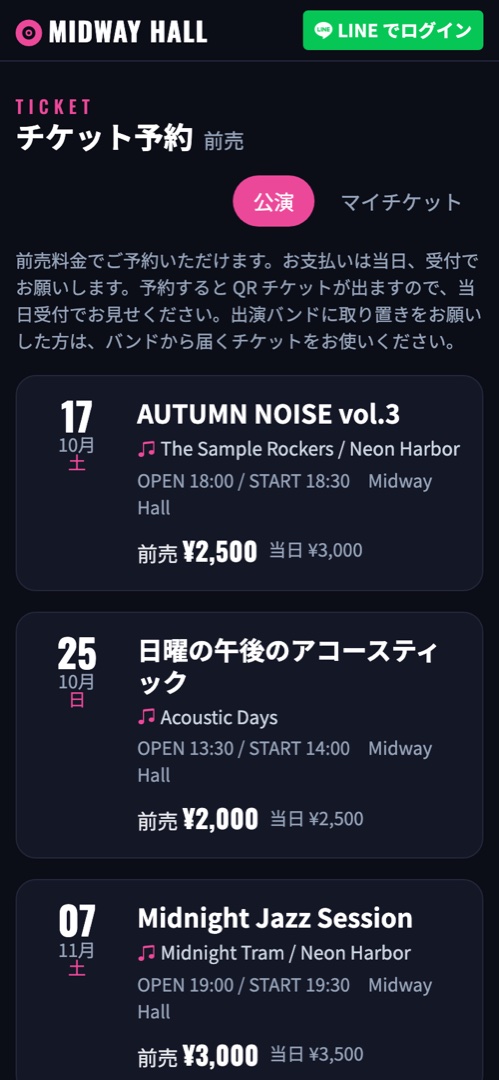Screen dimensions: 499x1080
Task: Switch to the マイチケット tab
Action: click(401, 202)
